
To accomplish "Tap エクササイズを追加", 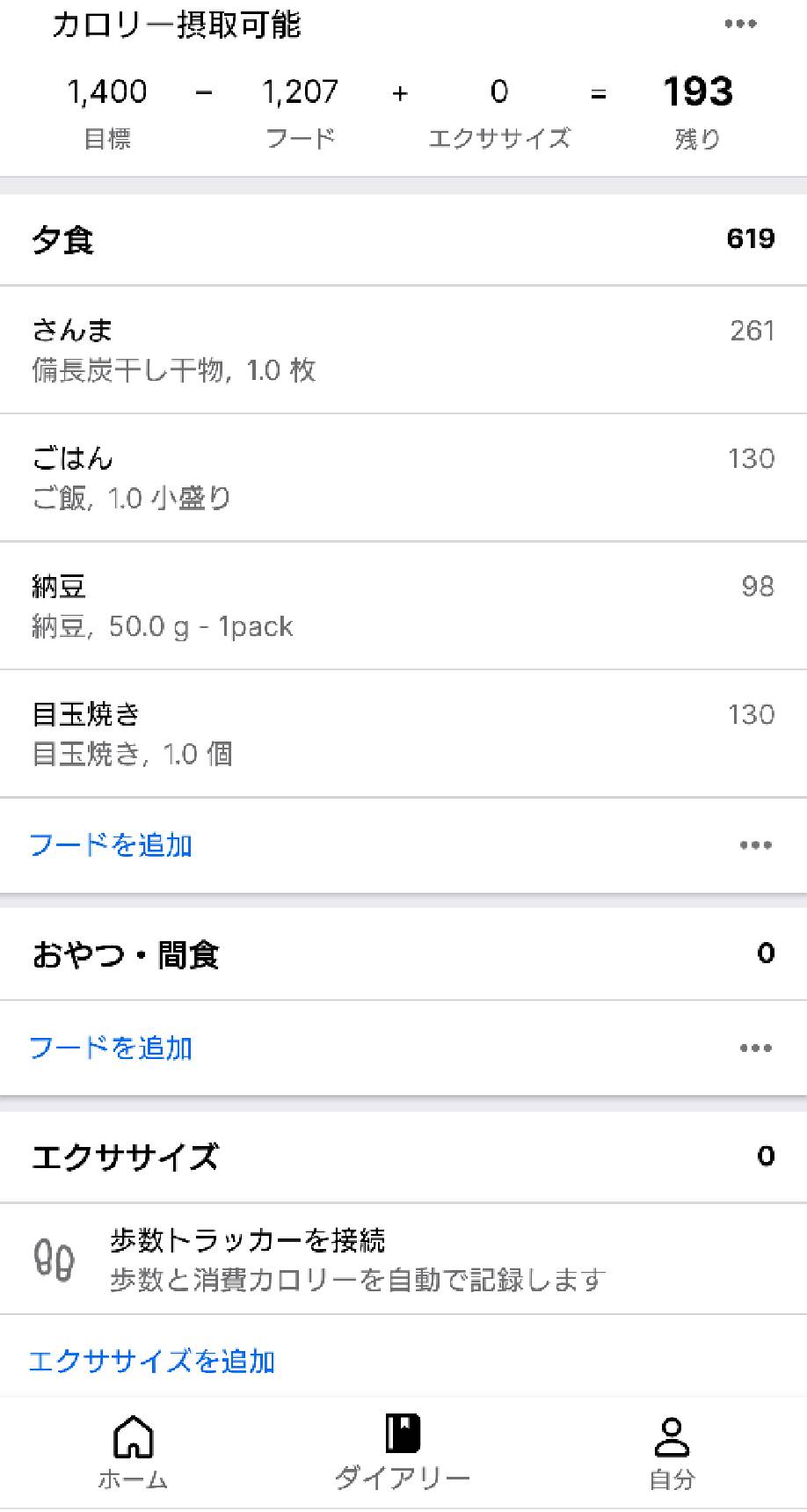I will [x=152, y=1362].
